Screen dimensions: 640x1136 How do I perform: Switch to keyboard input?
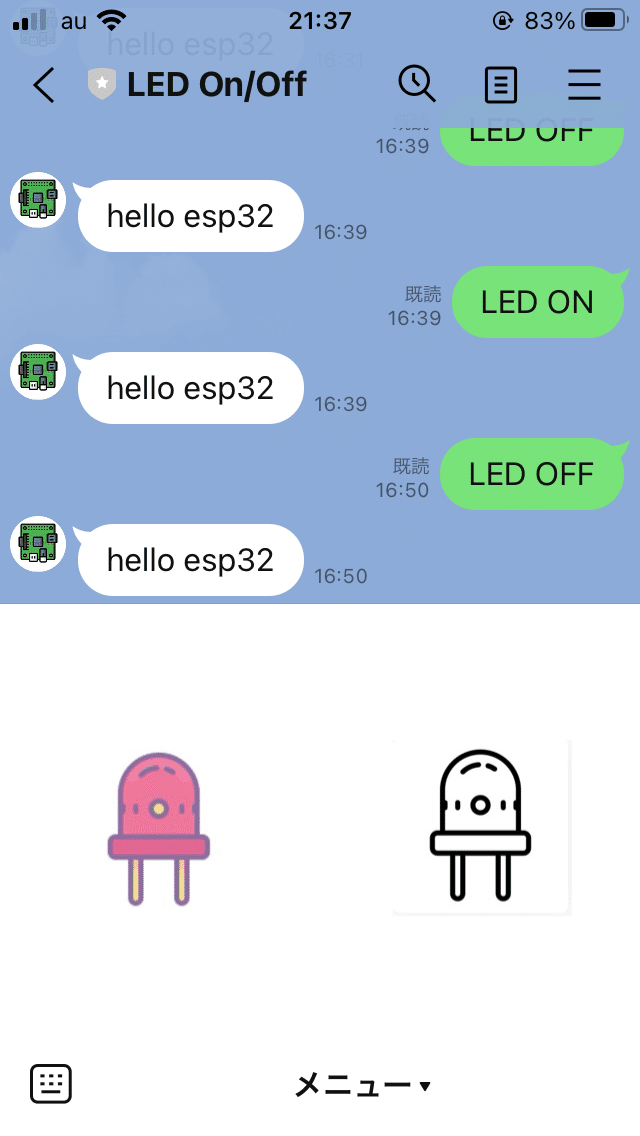(x=51, y=1083)
